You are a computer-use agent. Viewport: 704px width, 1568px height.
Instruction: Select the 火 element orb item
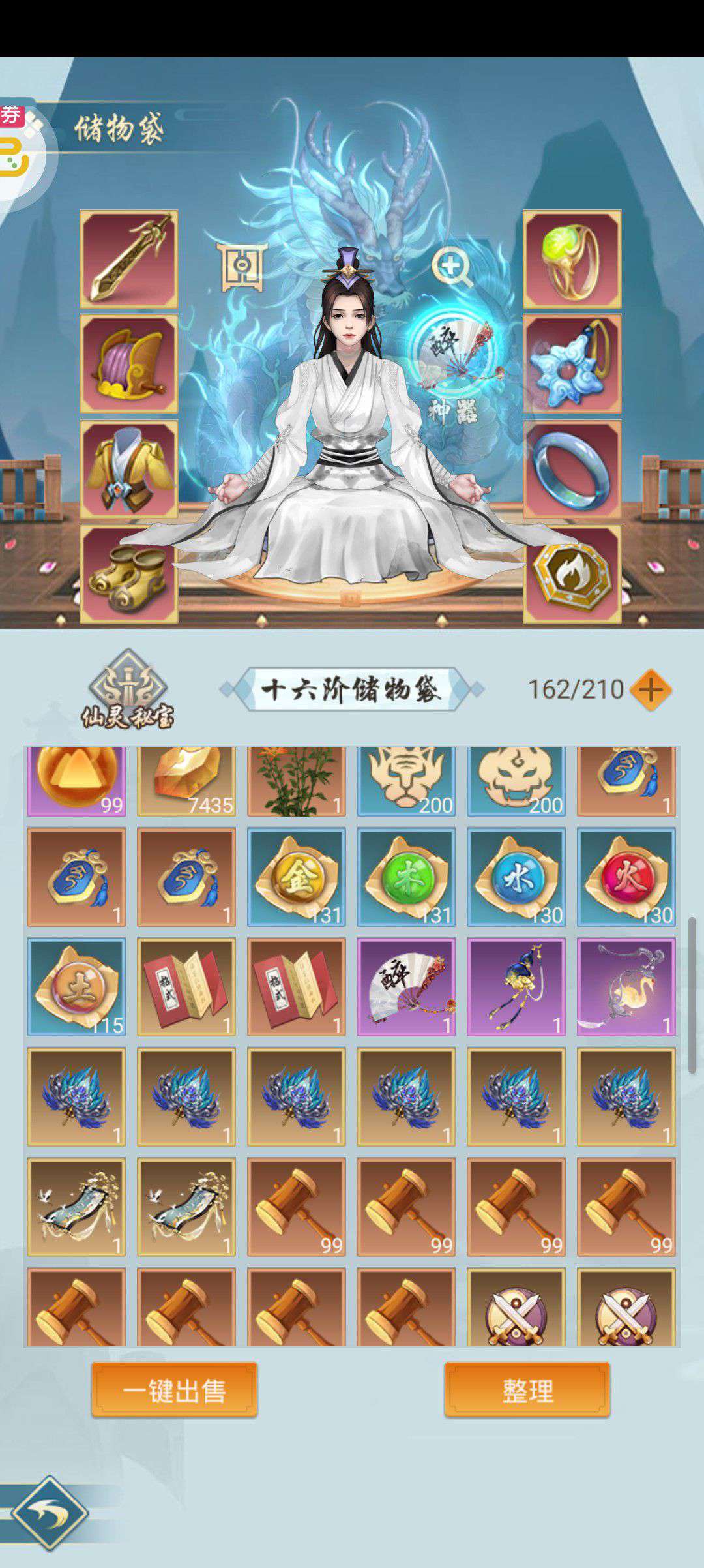point(626,877)
